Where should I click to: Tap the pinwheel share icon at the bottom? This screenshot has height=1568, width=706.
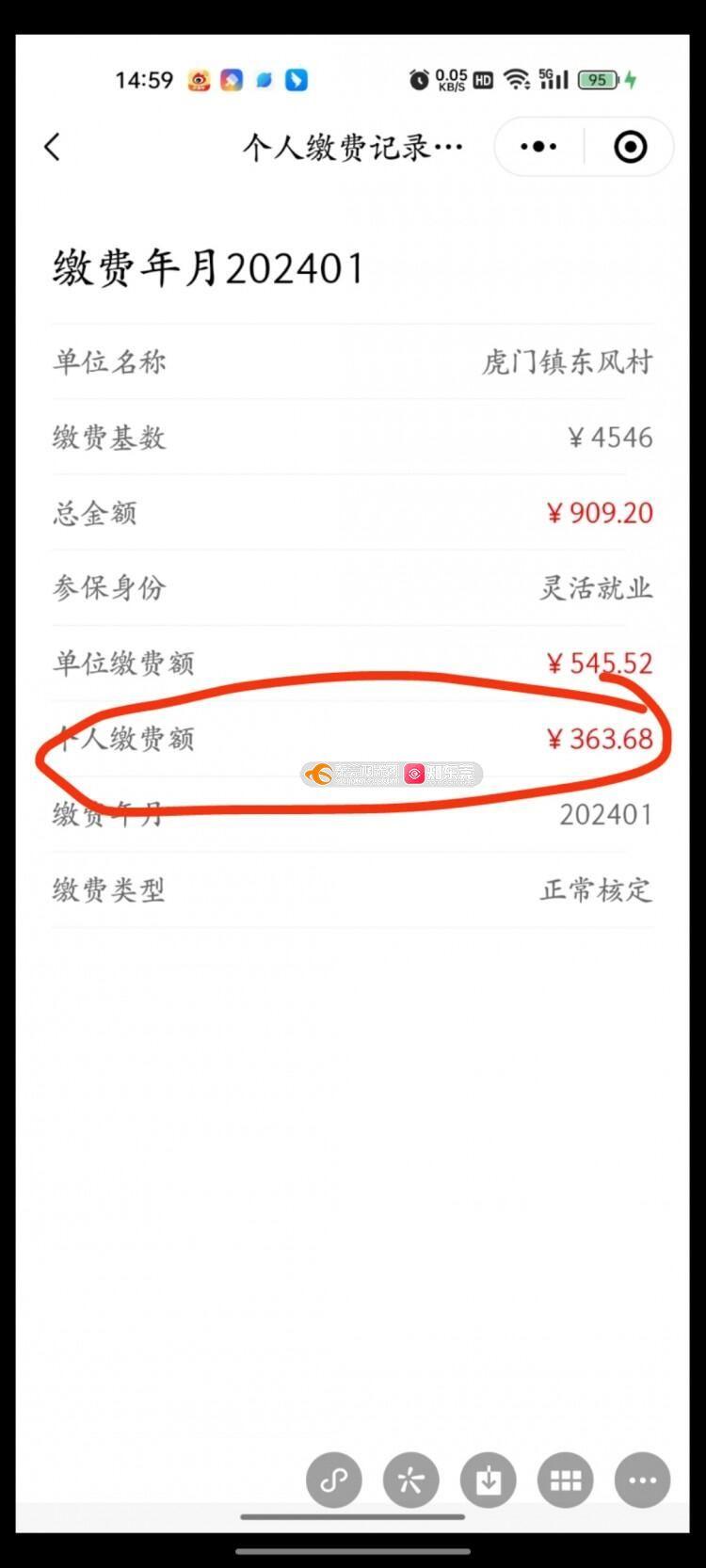click(x=411, y=1480)
